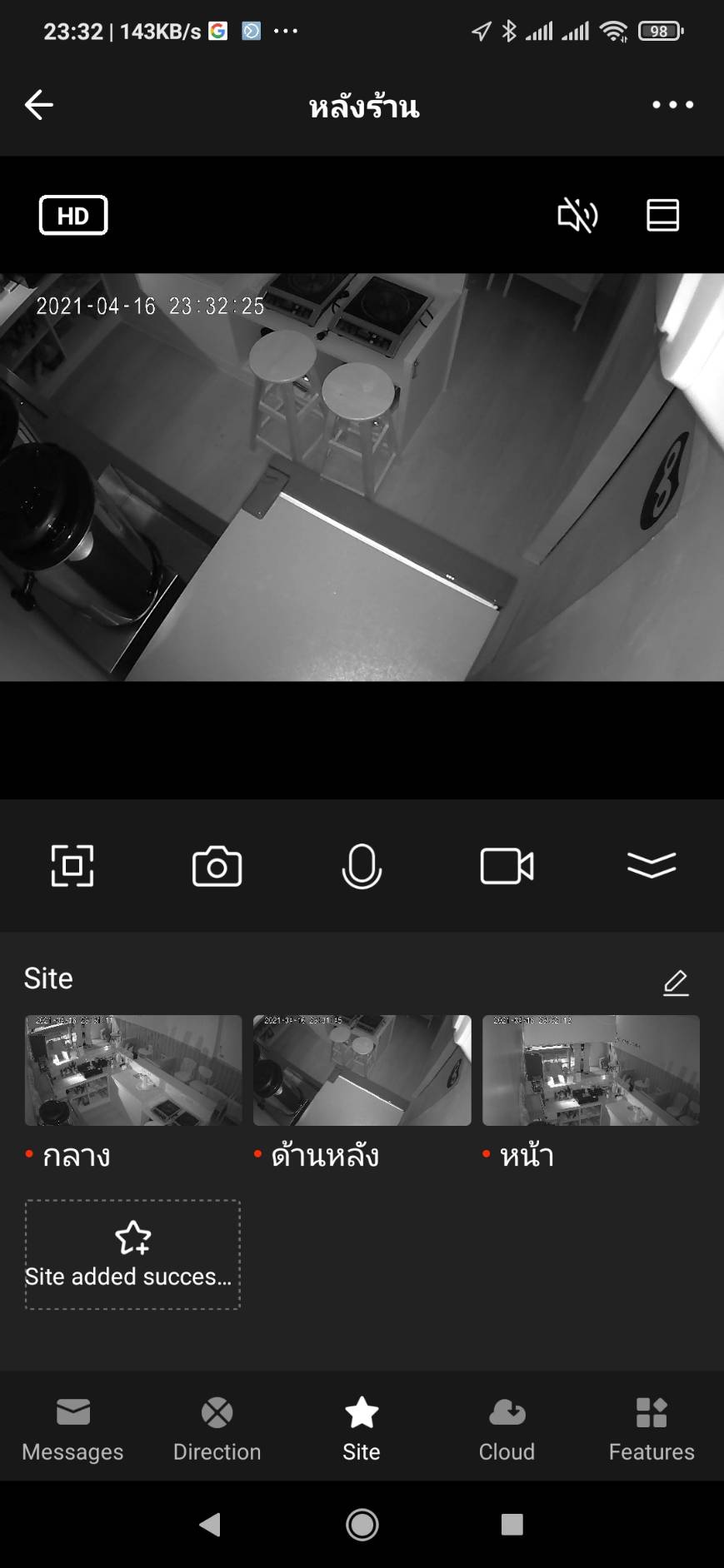Image resolution: width=724 pixels, height=1568 pixels.
Task: Open the Features tab
Action: click(x=652, y=1429)
